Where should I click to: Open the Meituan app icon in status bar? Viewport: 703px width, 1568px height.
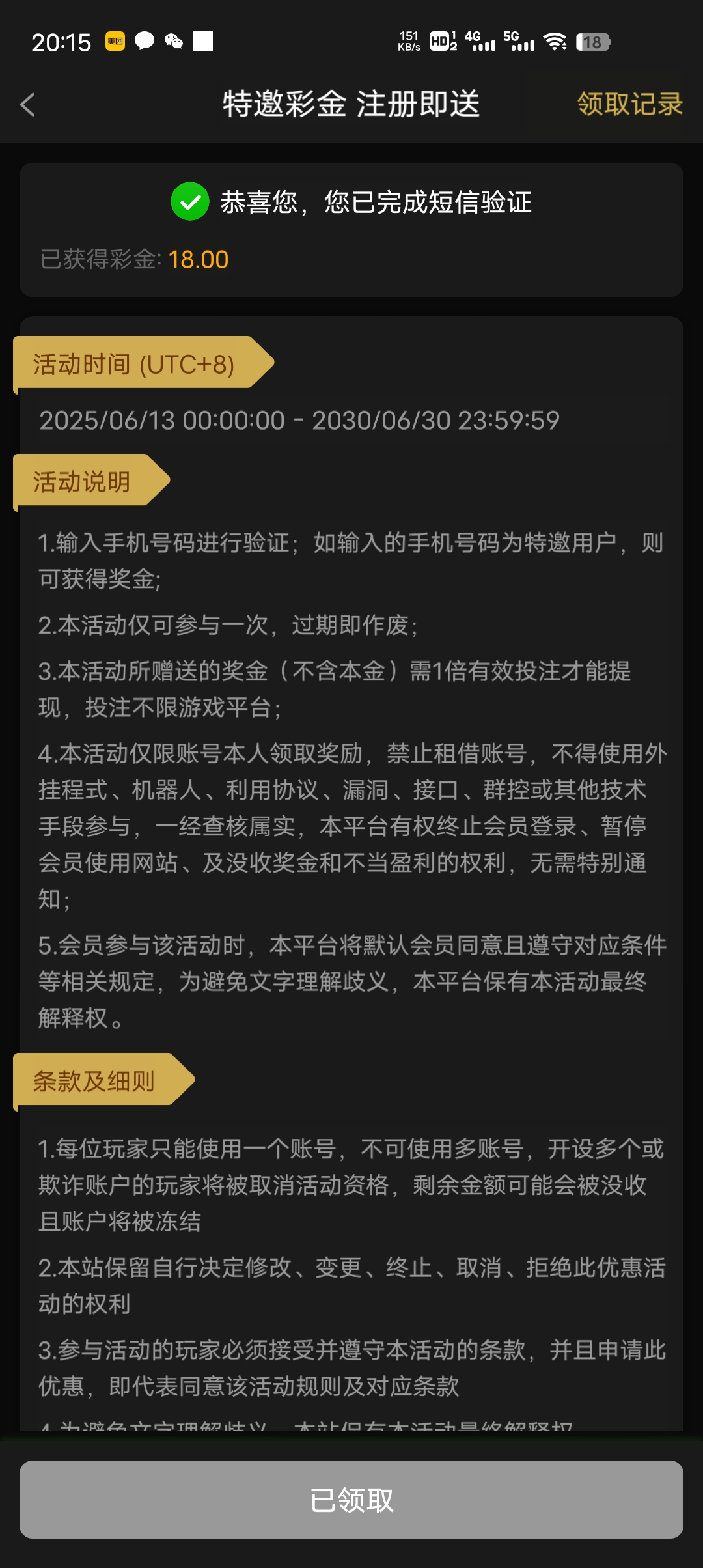click(x=114, y=41)
